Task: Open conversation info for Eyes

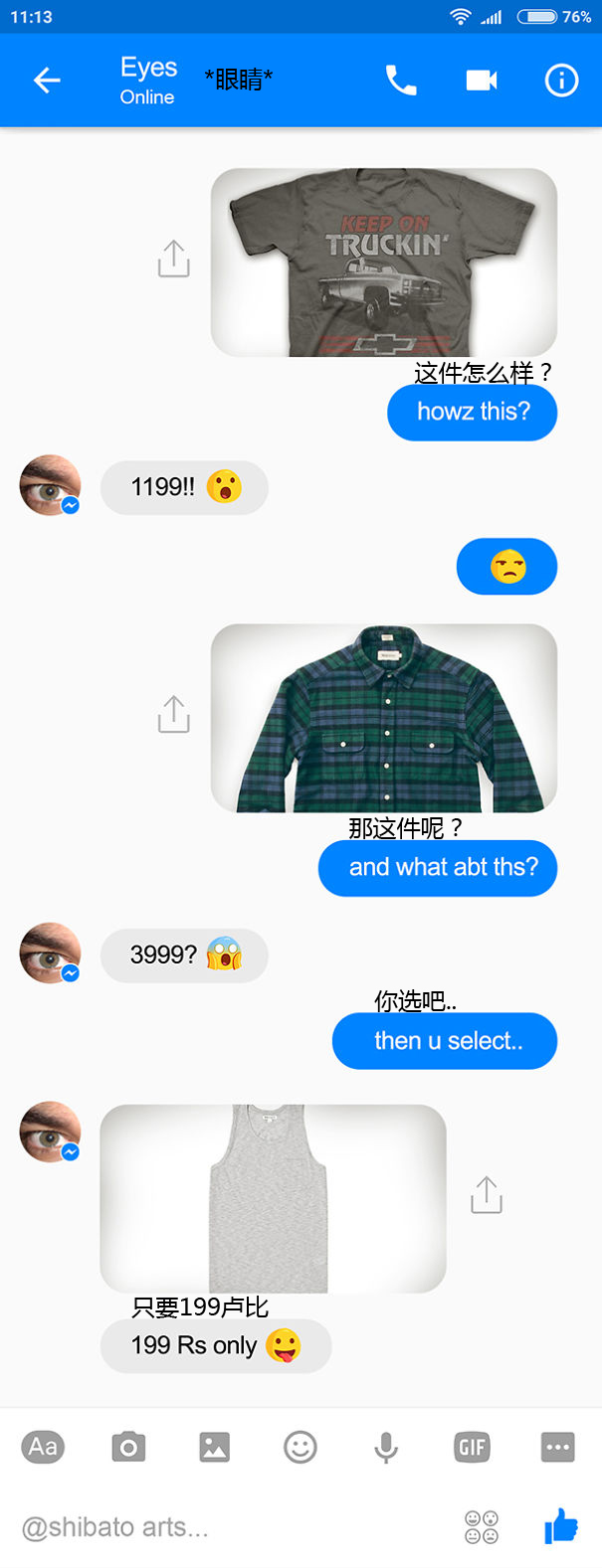Action: (561, 81)
